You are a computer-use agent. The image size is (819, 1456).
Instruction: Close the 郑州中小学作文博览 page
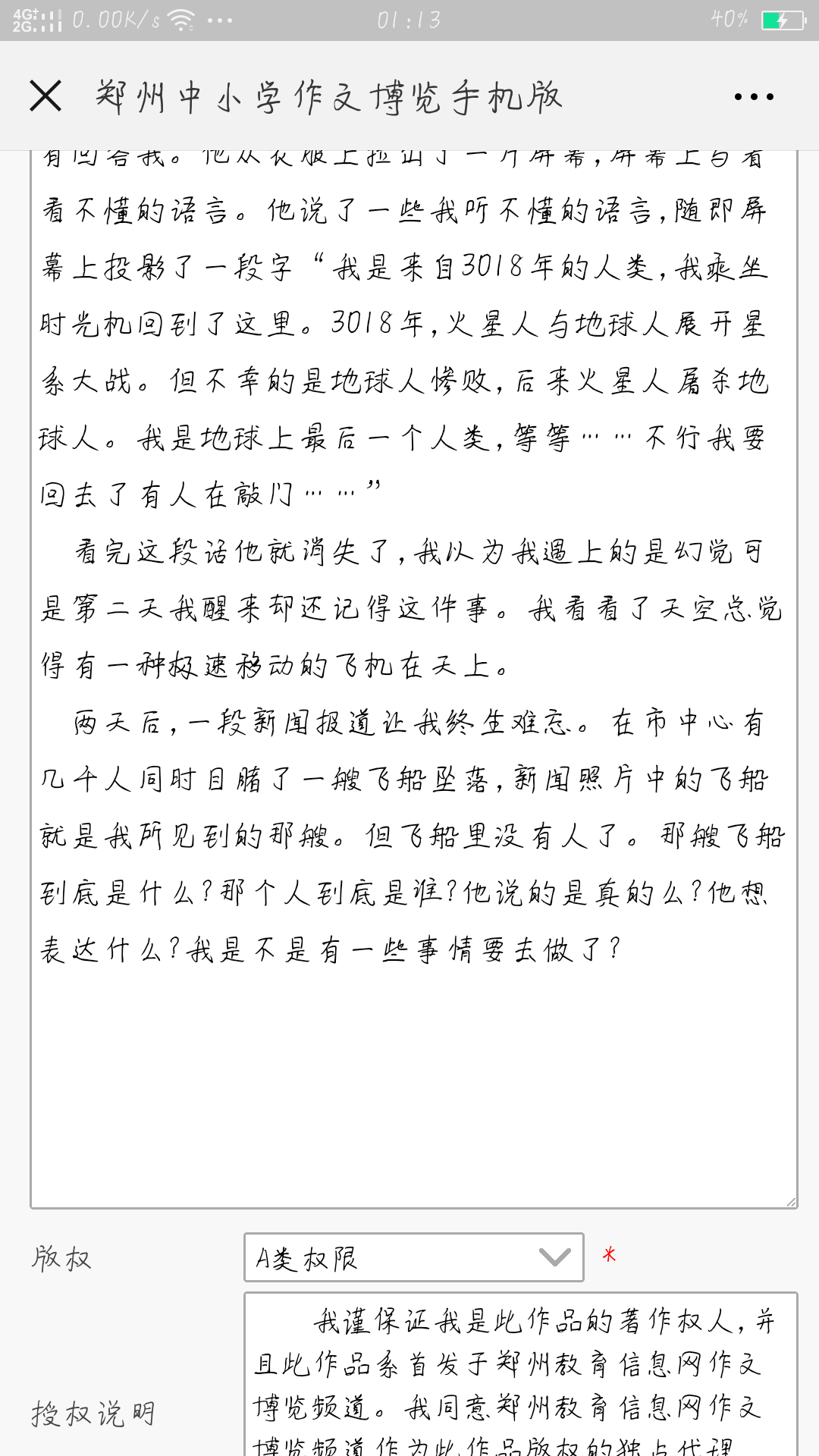[45, 96]
